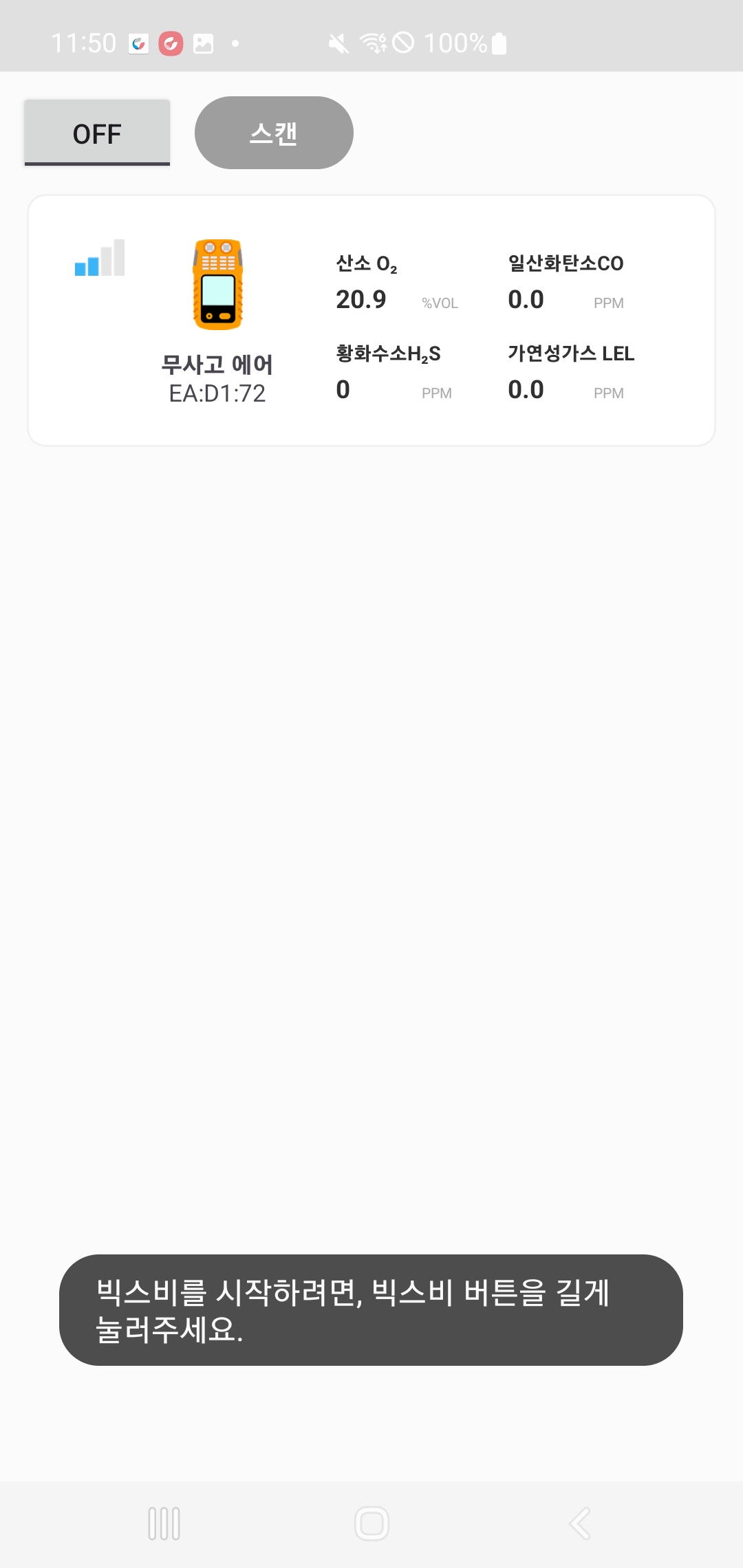Screen dimensions: 743x1568
Task: Start scanning with the 스캔 button
Action: [x=274, y=133]
